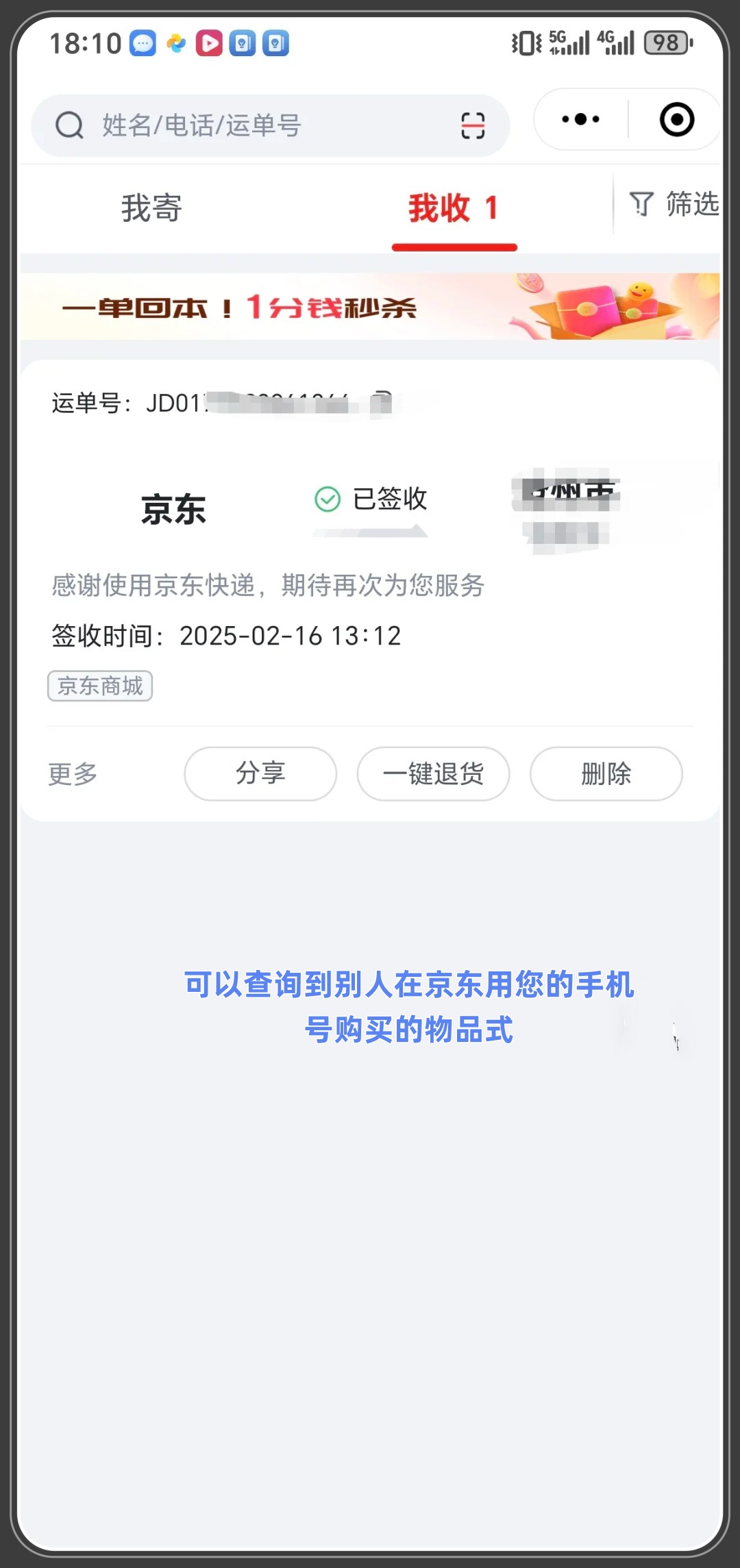Image resolution: width=740 pixels, height=1568 pixels.
Task: Tap the green 已签收 checkmark icon
Action: point(326,499)
